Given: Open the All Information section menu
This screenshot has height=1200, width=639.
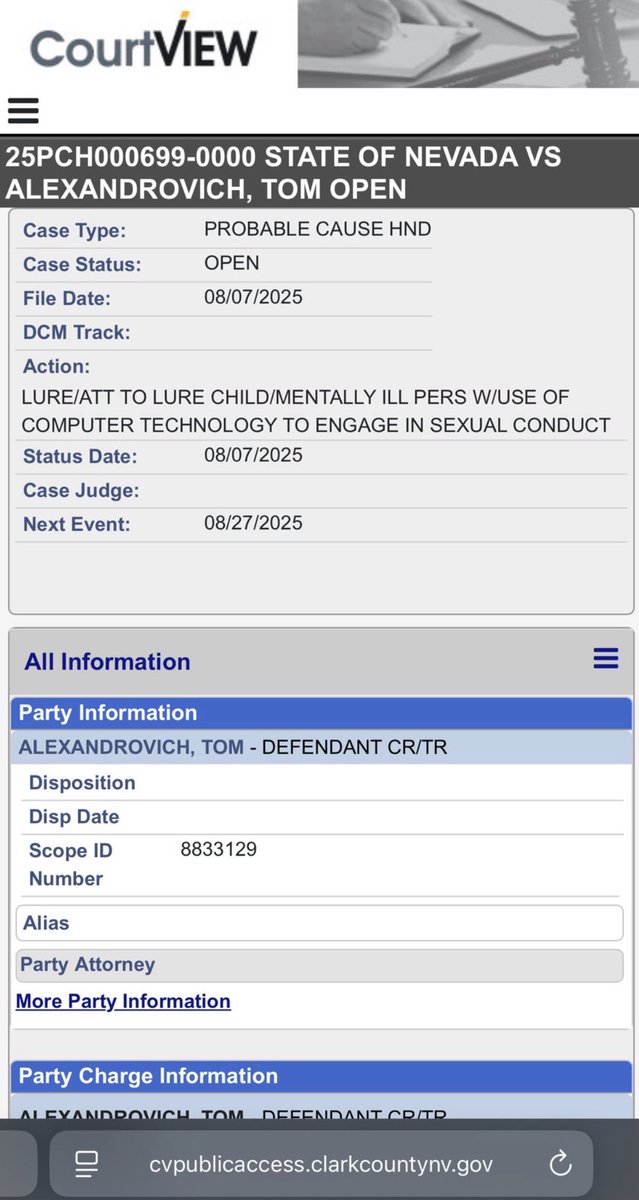Looking at the screenshot, I should (x=605, y=658).
